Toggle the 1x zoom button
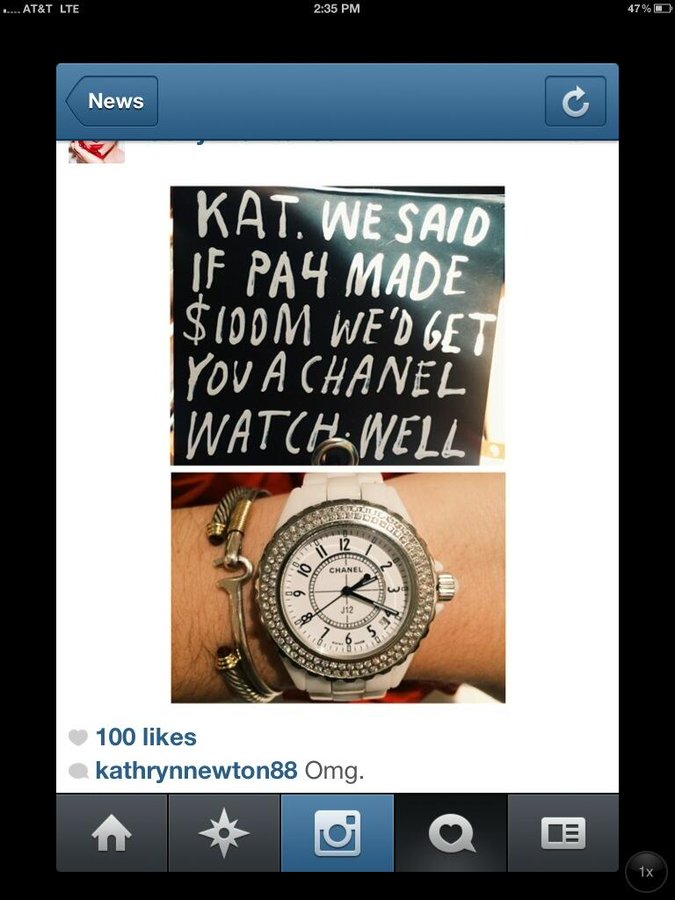 point(646,872)
